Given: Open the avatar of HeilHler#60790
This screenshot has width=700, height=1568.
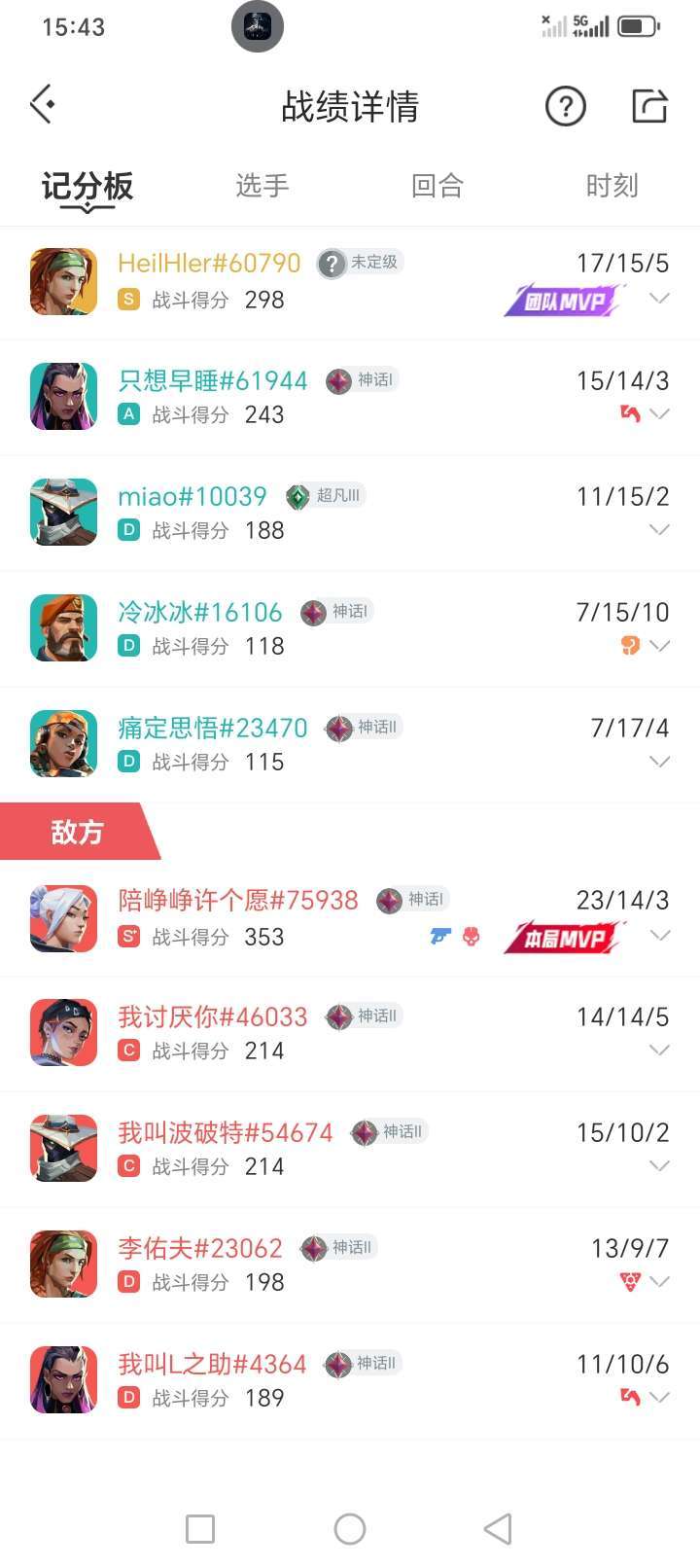Looking at the screenshot, I should click(64, 281).
